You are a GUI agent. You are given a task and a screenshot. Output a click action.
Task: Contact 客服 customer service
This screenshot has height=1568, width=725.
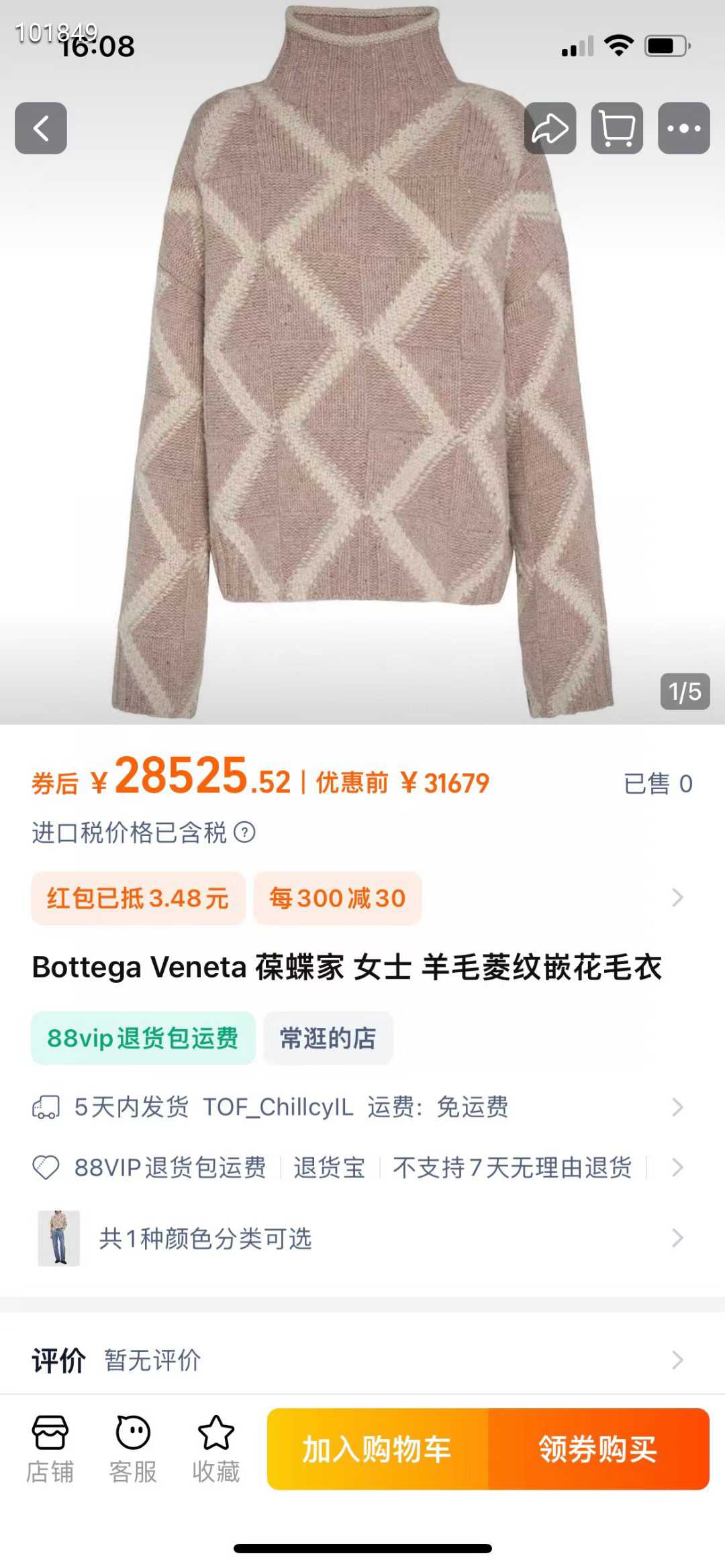click(133, 1448)
